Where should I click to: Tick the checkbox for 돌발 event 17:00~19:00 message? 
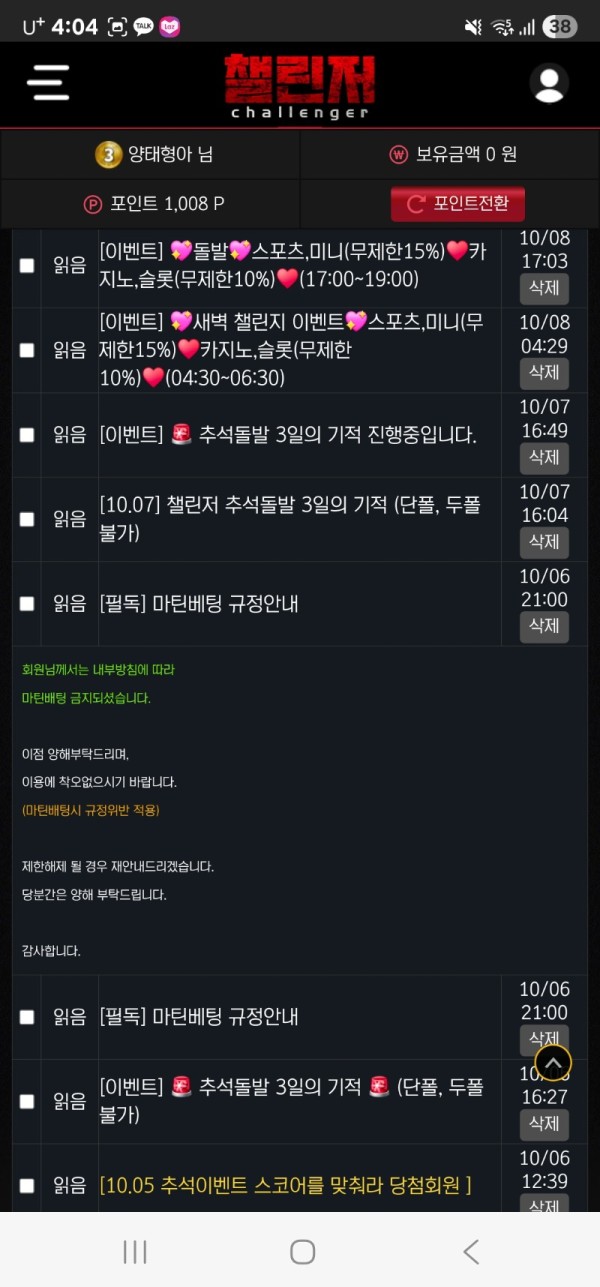(x=27, y=265)
